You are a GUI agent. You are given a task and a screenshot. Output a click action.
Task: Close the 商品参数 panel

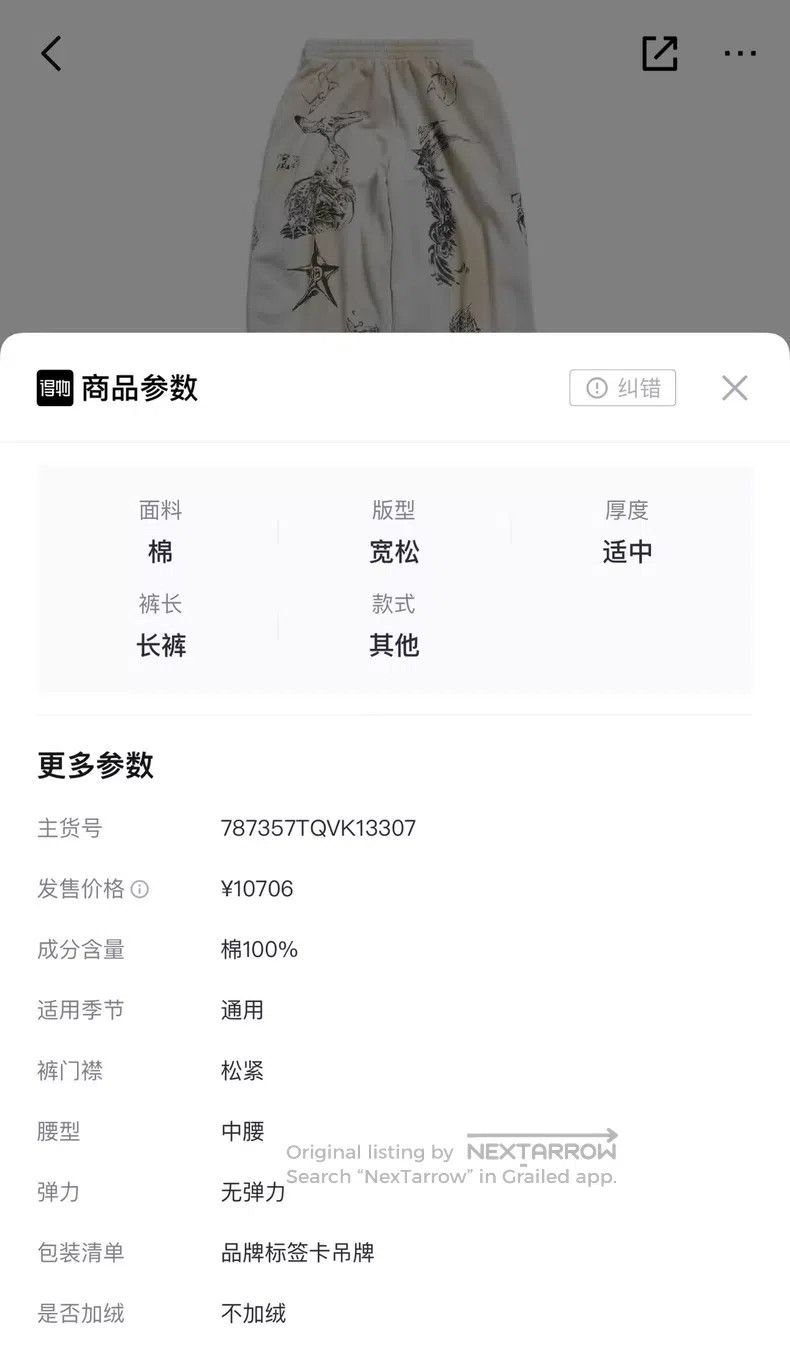[735, 388]
